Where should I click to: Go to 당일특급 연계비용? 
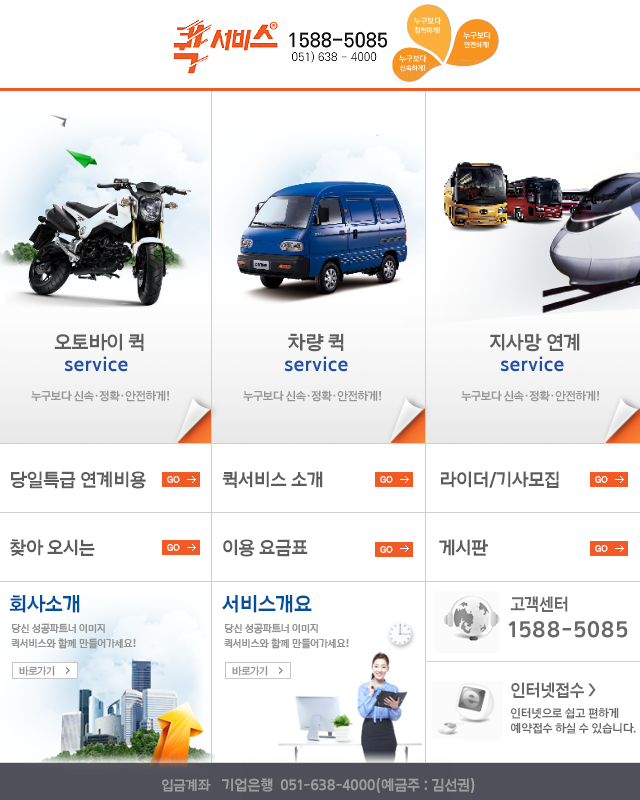pos(105,480)
